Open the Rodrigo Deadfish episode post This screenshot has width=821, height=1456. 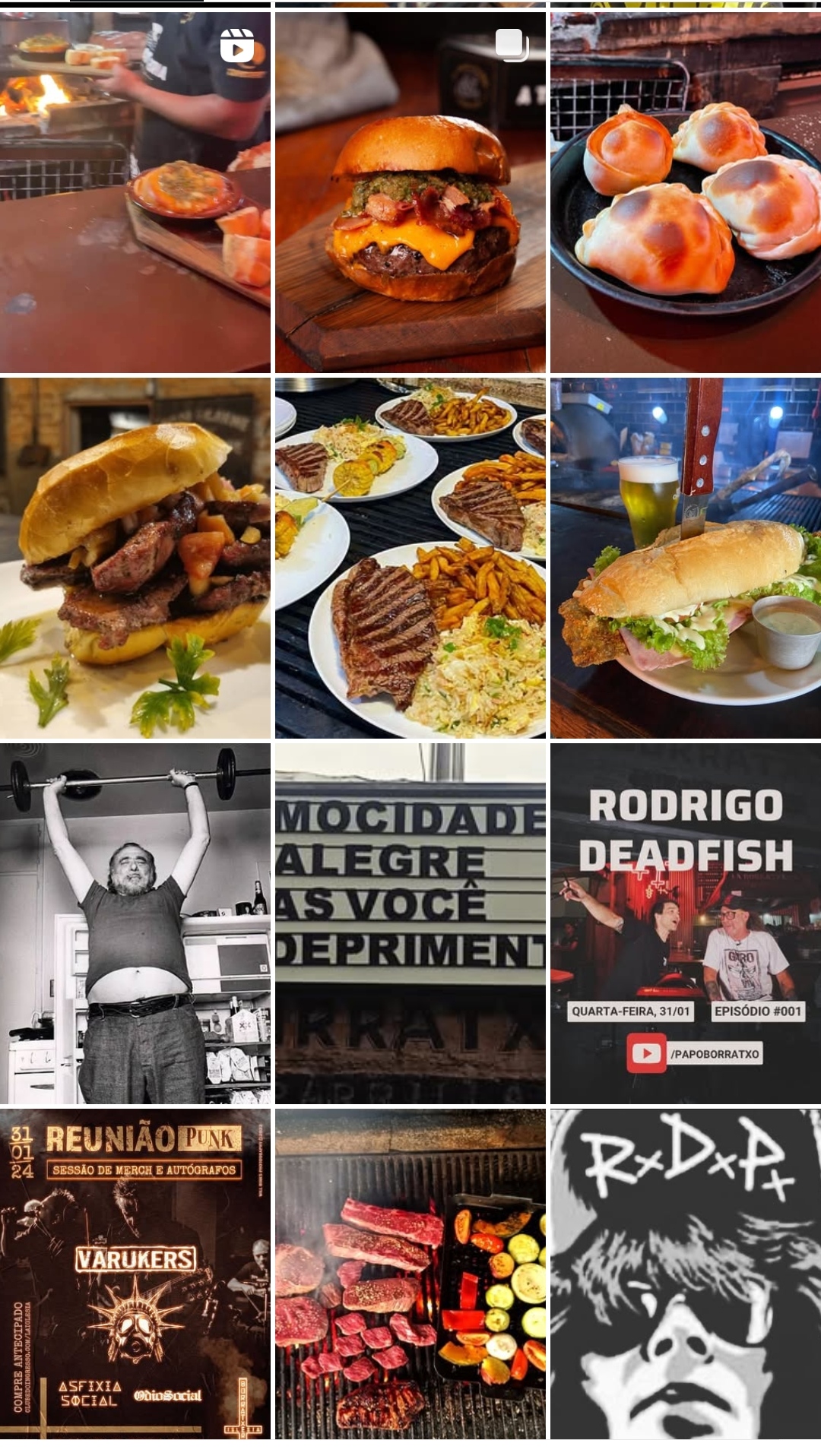686,923
